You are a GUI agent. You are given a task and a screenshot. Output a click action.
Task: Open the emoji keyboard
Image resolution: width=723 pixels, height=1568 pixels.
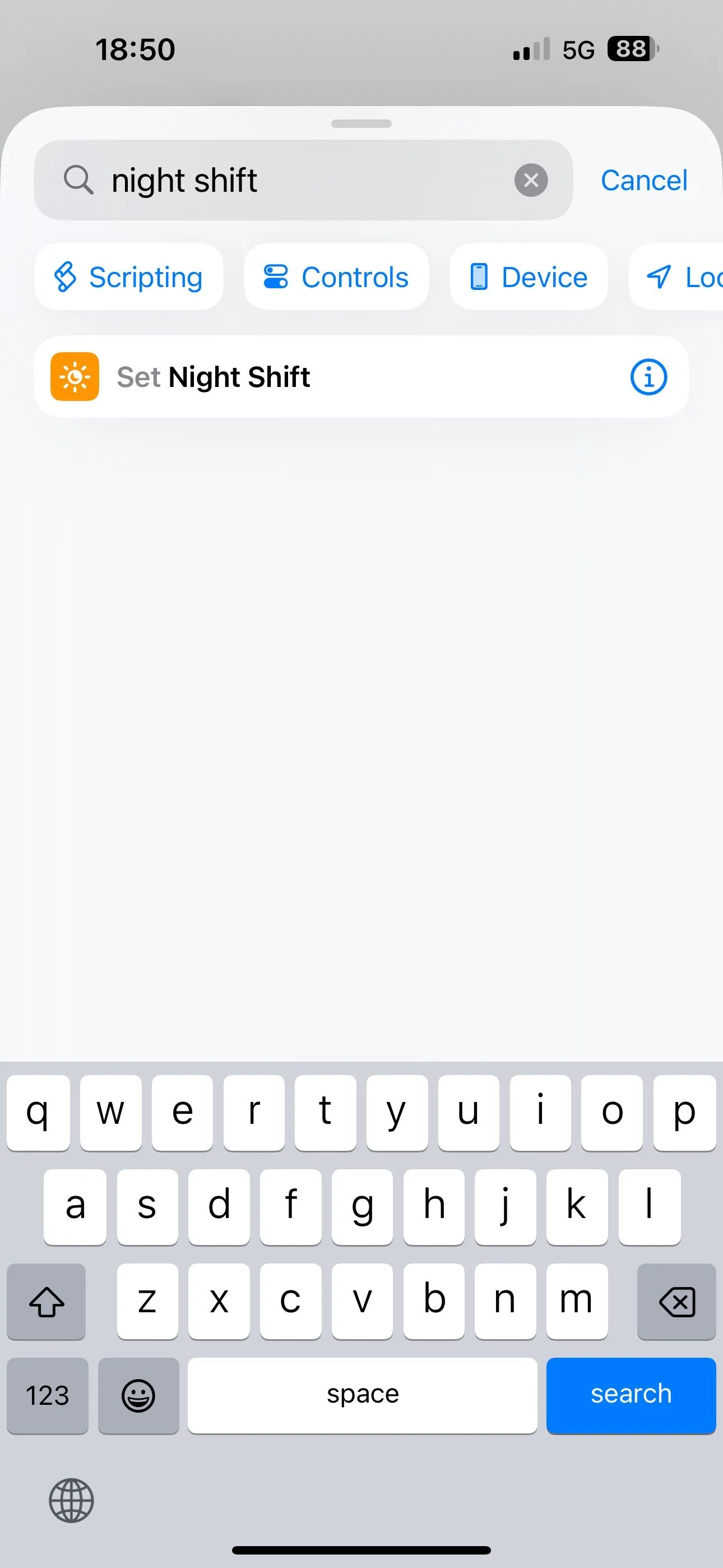point(138,1395)
